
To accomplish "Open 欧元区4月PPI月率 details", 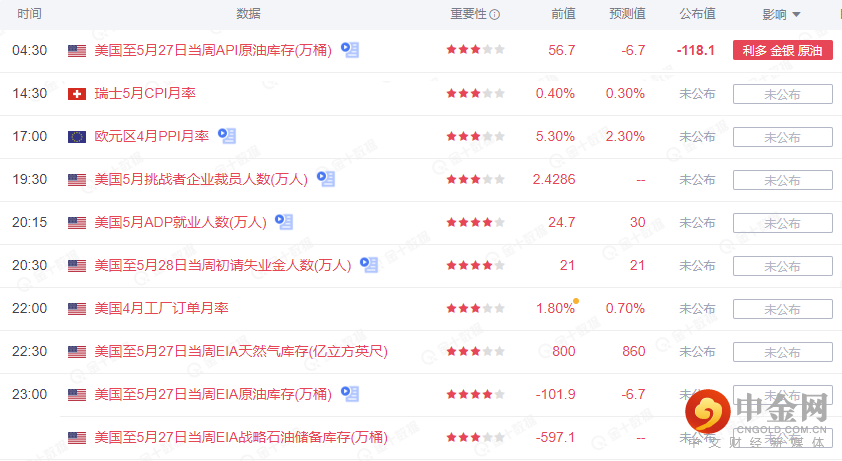I will 151,136.
